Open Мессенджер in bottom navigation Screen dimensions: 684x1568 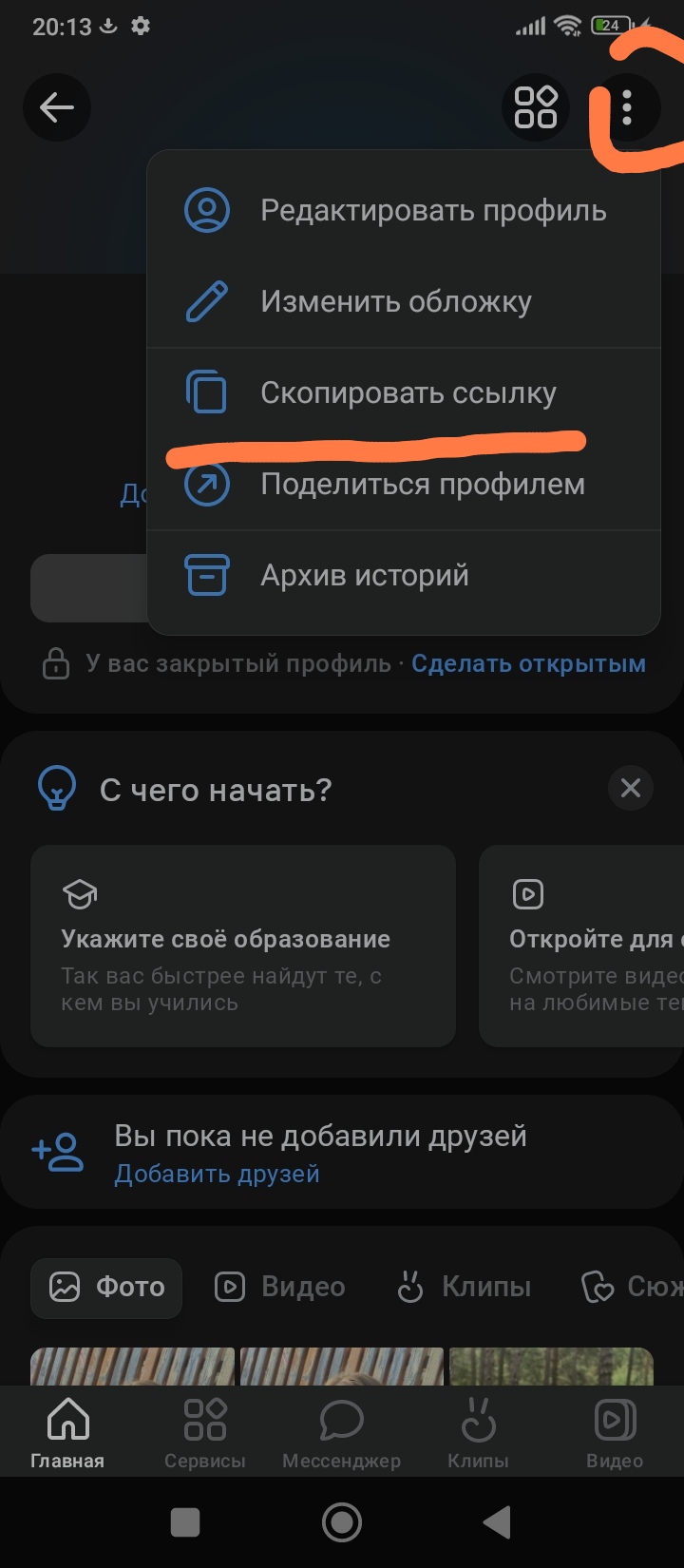(x=342, y=1433)
